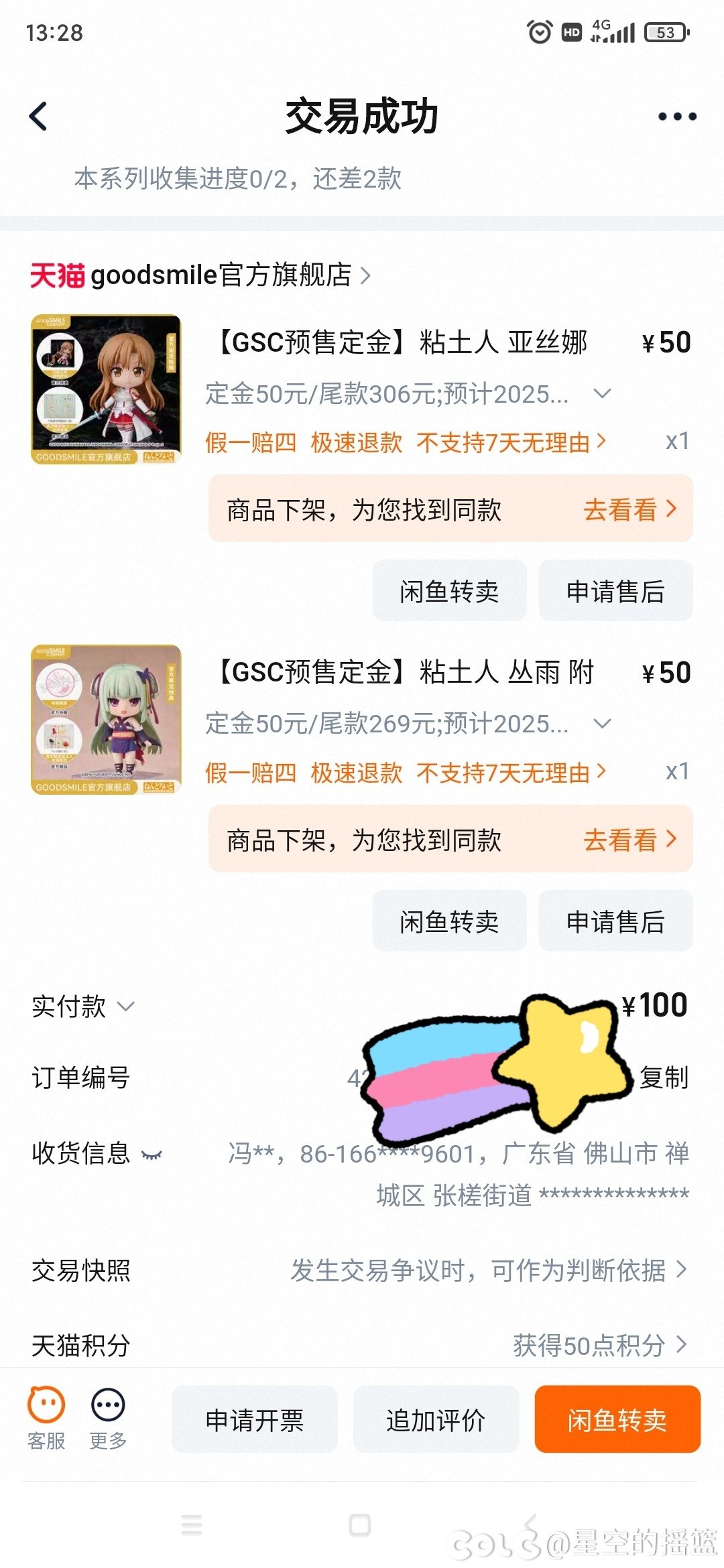Open the 亚丝娜 figure product image

pos(106,389)
